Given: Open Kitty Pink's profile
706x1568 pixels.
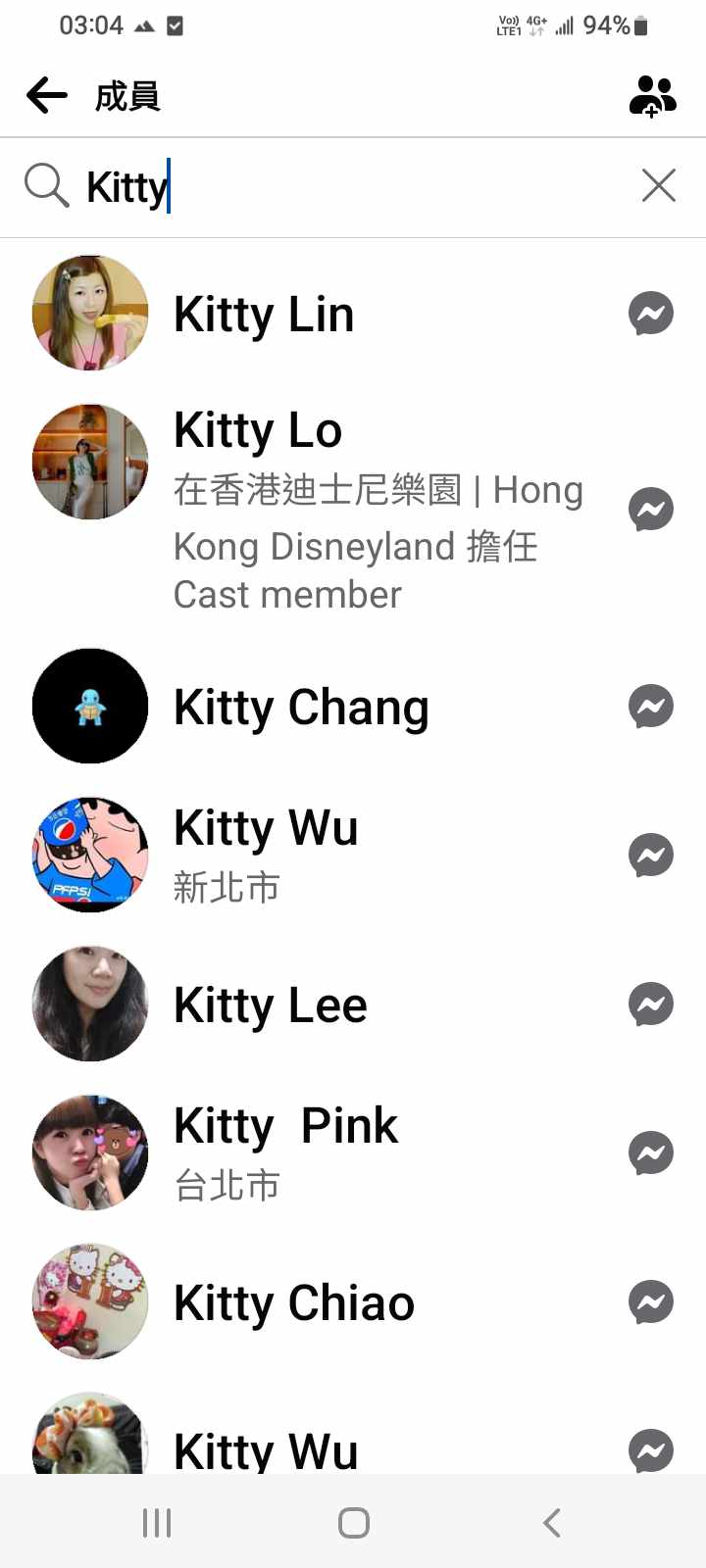Looking at the screenshot, I should pos(285,1126).
